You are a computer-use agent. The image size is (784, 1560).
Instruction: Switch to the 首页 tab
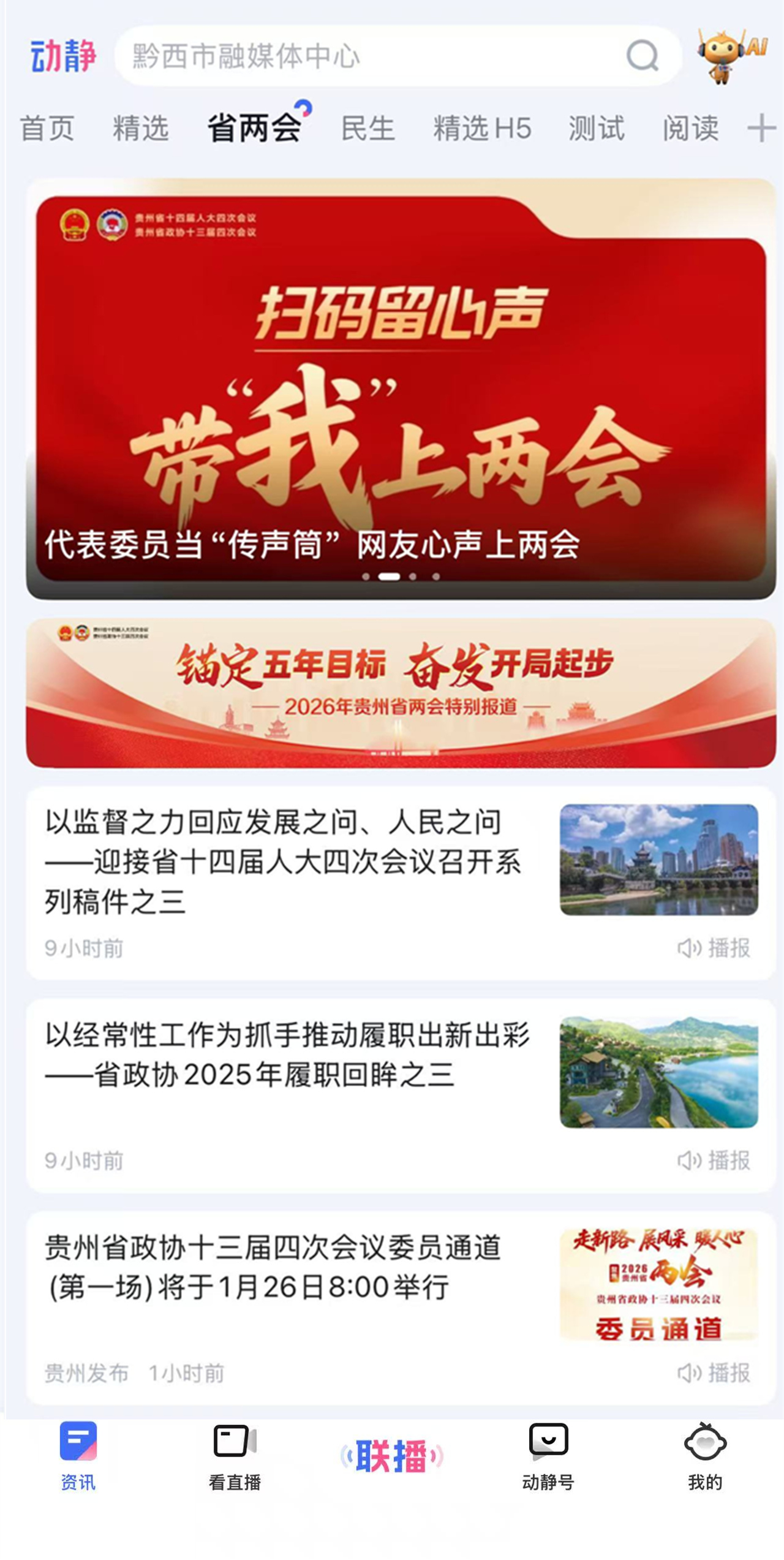[47, 129]
